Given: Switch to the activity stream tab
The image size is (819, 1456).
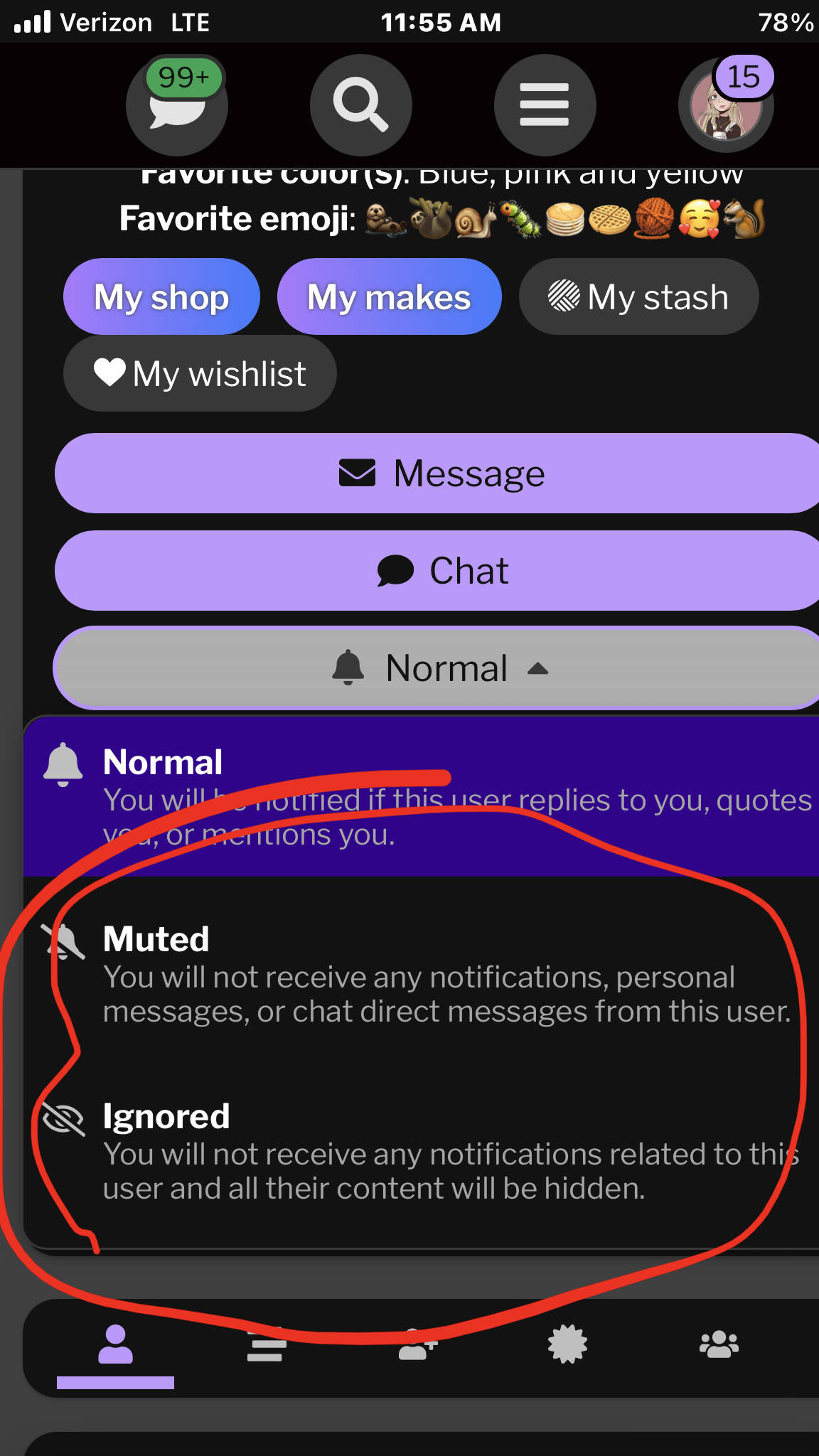Looking at the screenshot, I should point(266,1345).
